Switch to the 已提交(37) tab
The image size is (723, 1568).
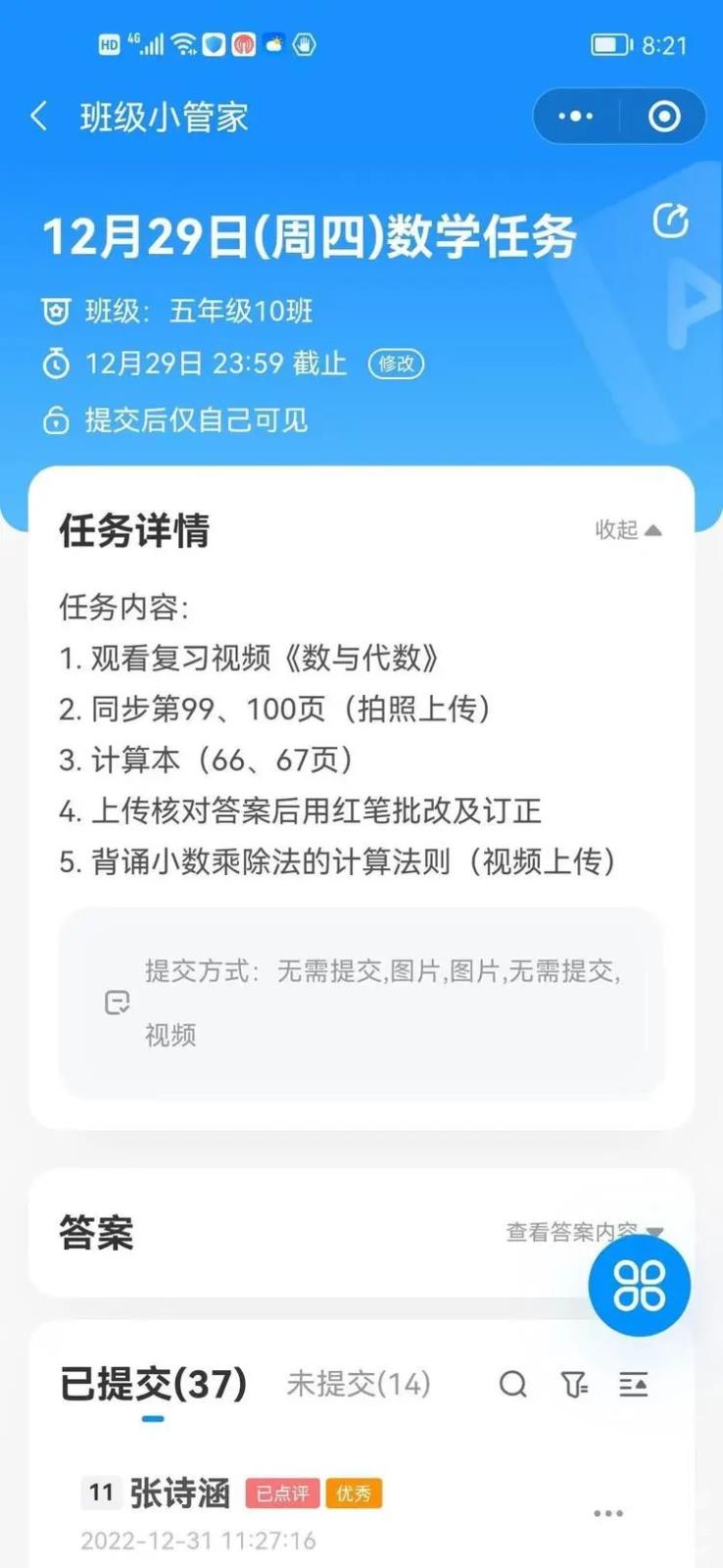click(x=154, y=1384)
